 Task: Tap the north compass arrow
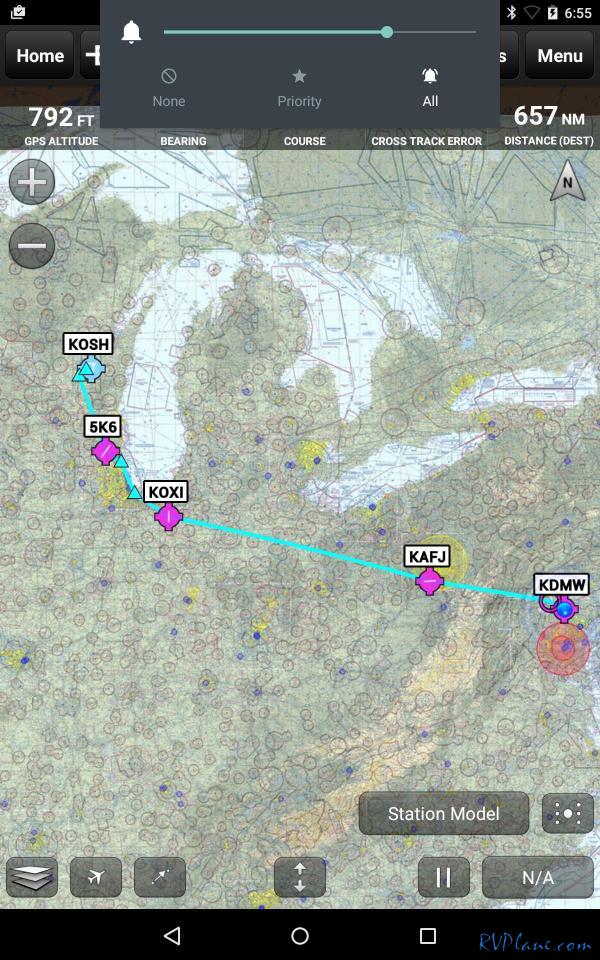[x=567, y=182]
